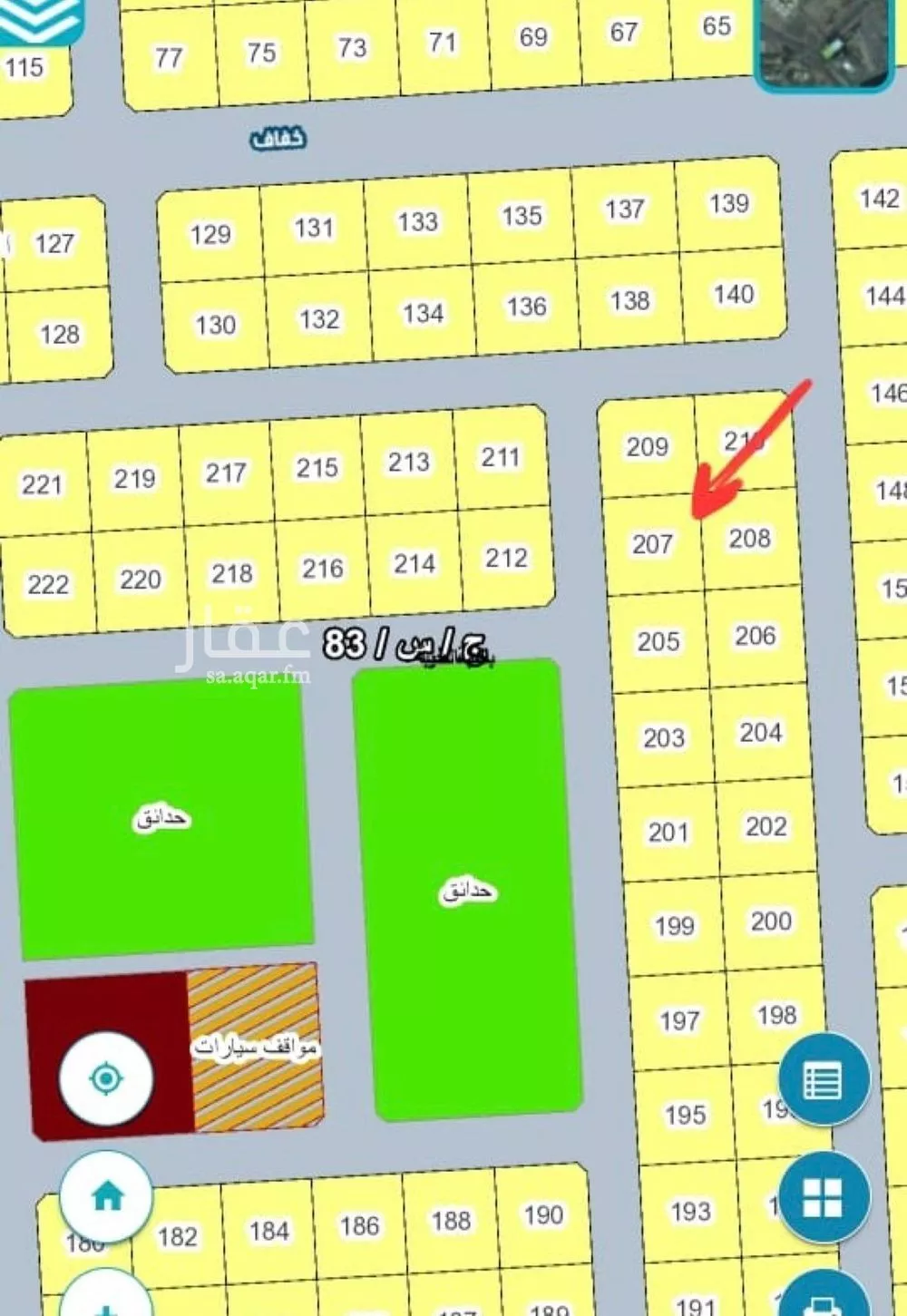This screenshot has height=1316, width=907.
Task: Open the map layers button
Action: pos(41,20)
